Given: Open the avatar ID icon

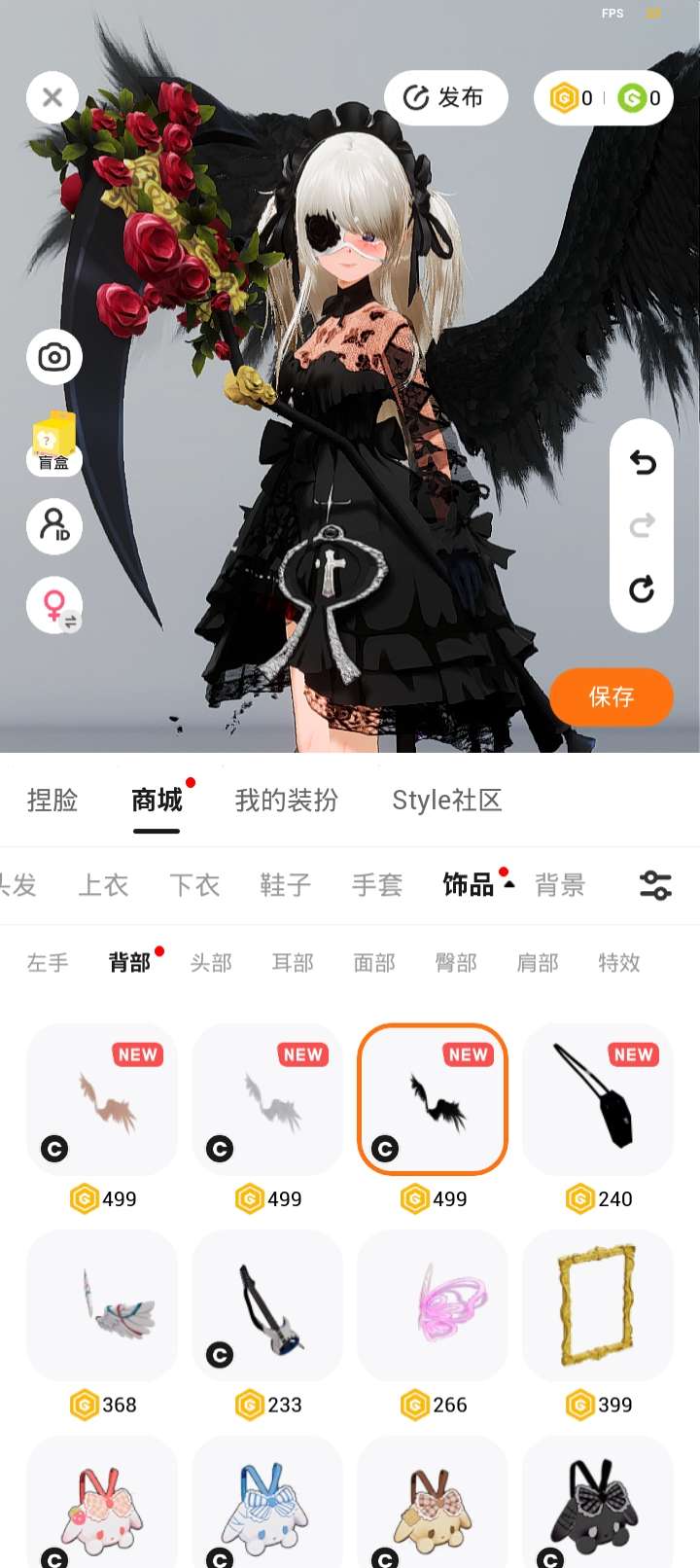Looking at the screenshot, I should pyautogui.click(x=54, y=526).
